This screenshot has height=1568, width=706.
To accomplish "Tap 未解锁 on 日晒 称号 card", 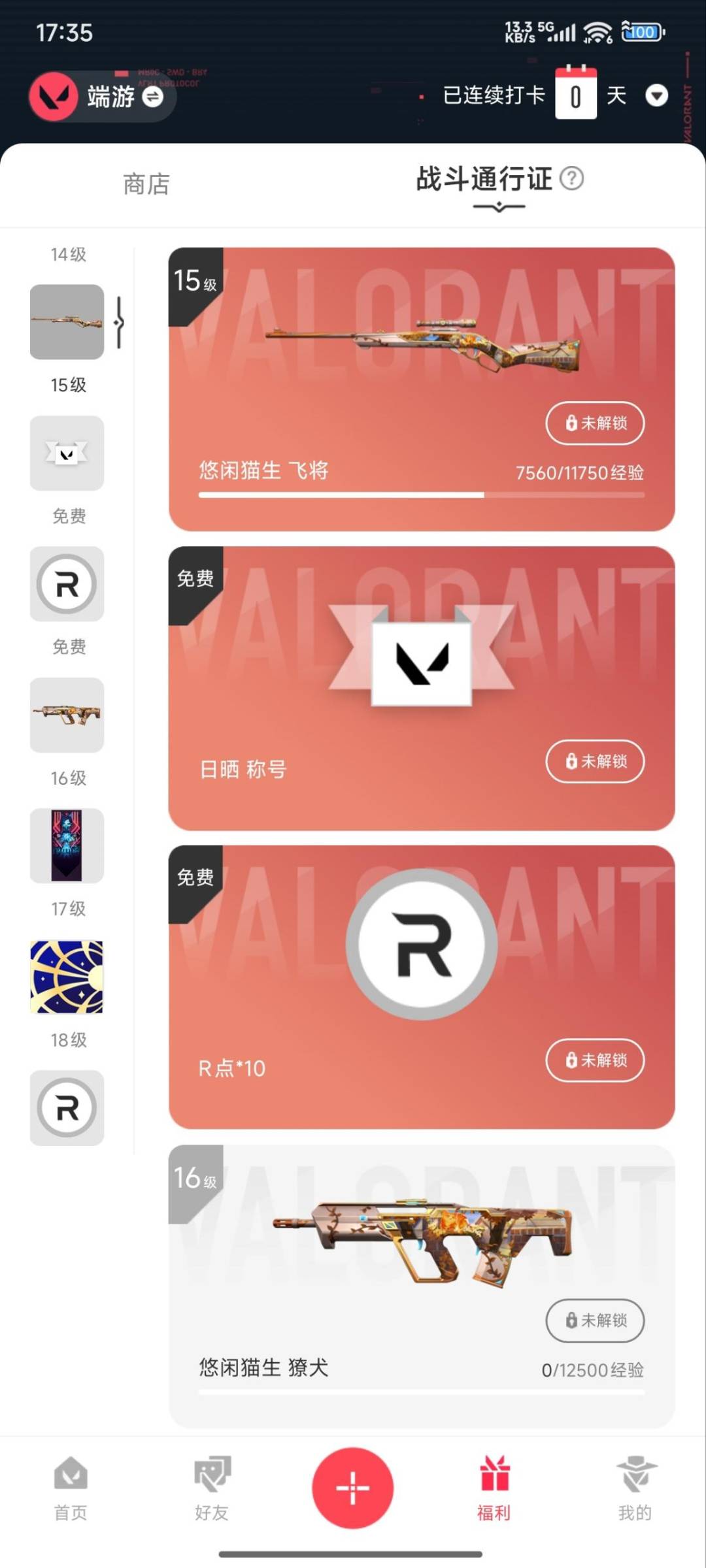I will click(x=595, y=761).
